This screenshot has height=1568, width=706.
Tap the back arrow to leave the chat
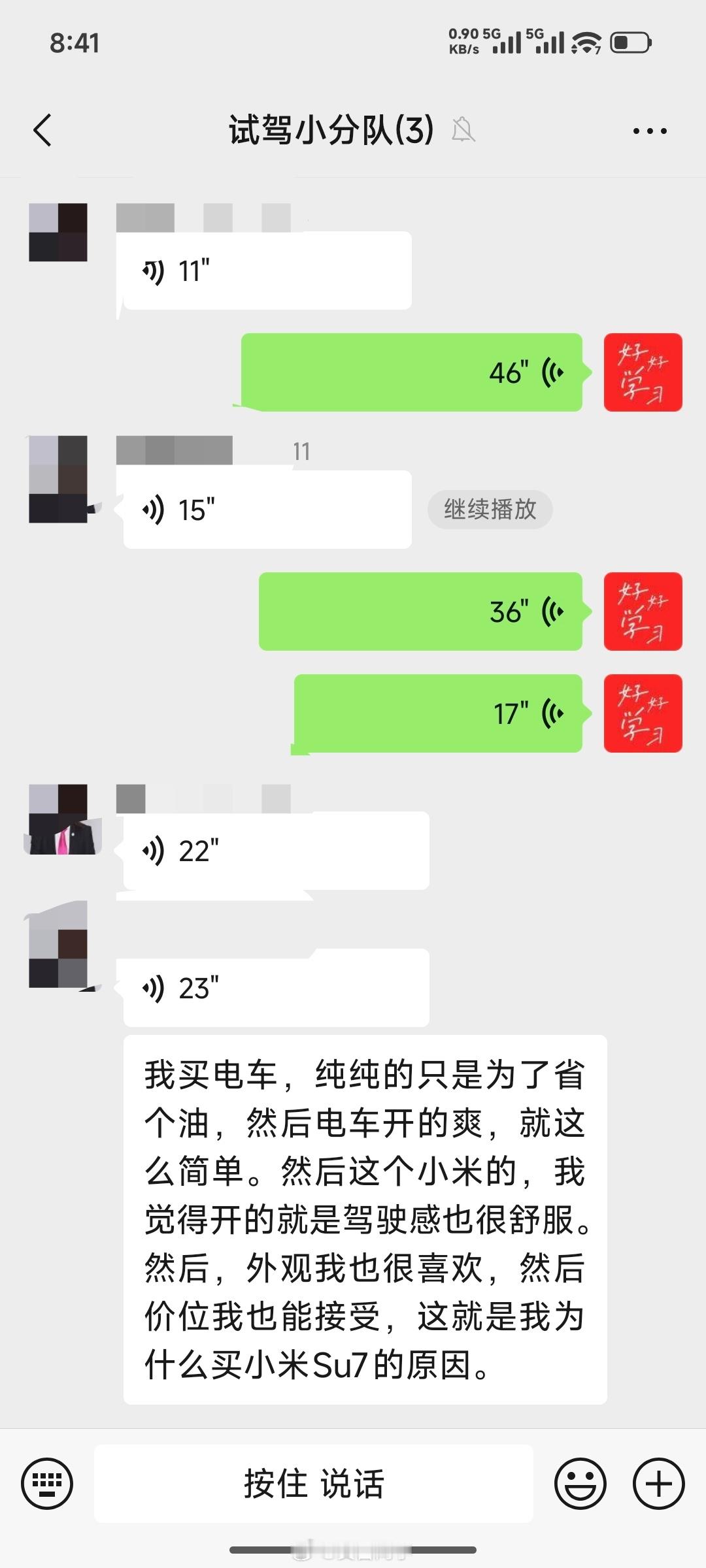coord(43,129)
